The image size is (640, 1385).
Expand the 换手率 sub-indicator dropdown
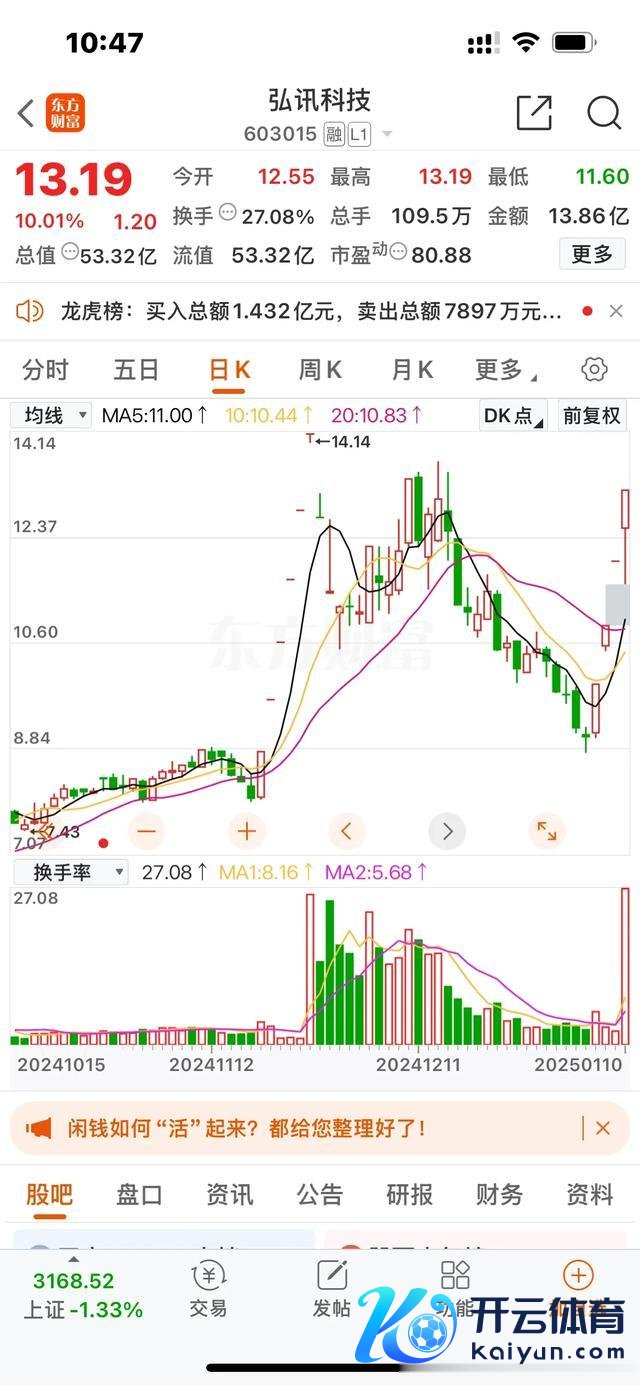coord(70,872)
